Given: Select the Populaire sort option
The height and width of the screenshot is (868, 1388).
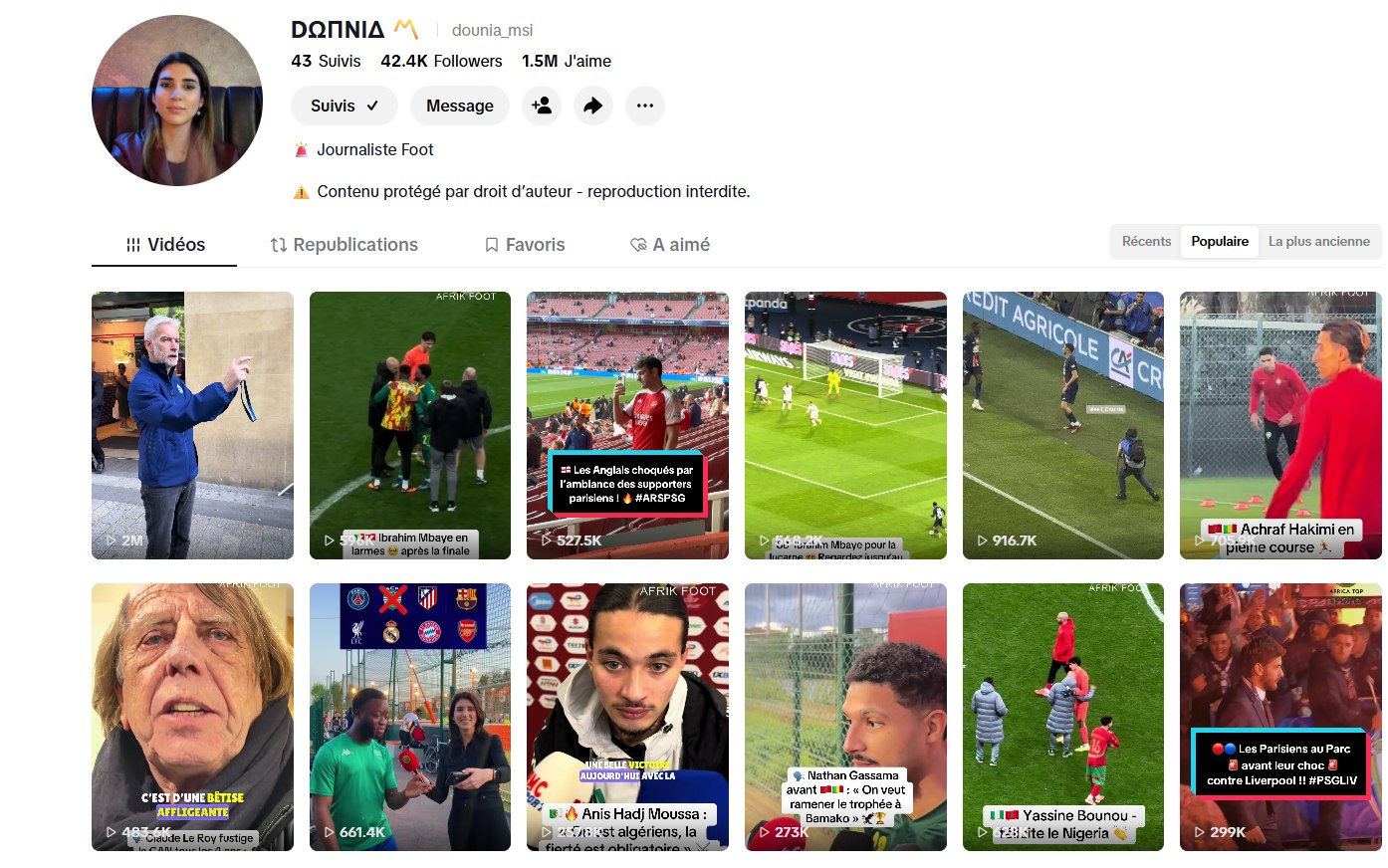Looking at the screenshot, I should point(1219,242).
